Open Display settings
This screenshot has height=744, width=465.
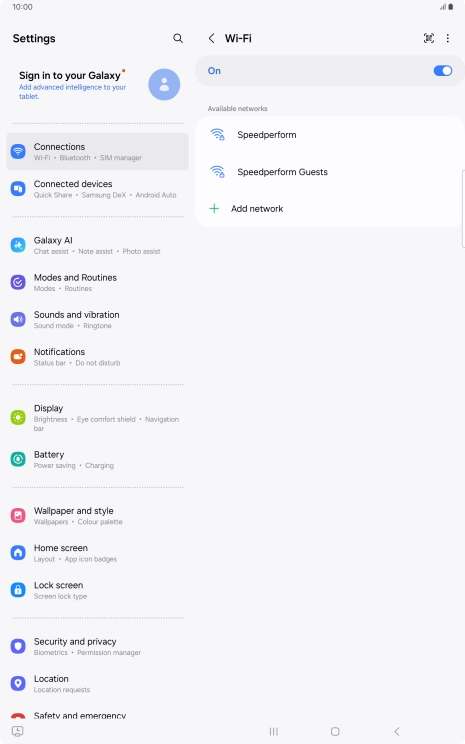pyautogui.click(x=97, y=418)
